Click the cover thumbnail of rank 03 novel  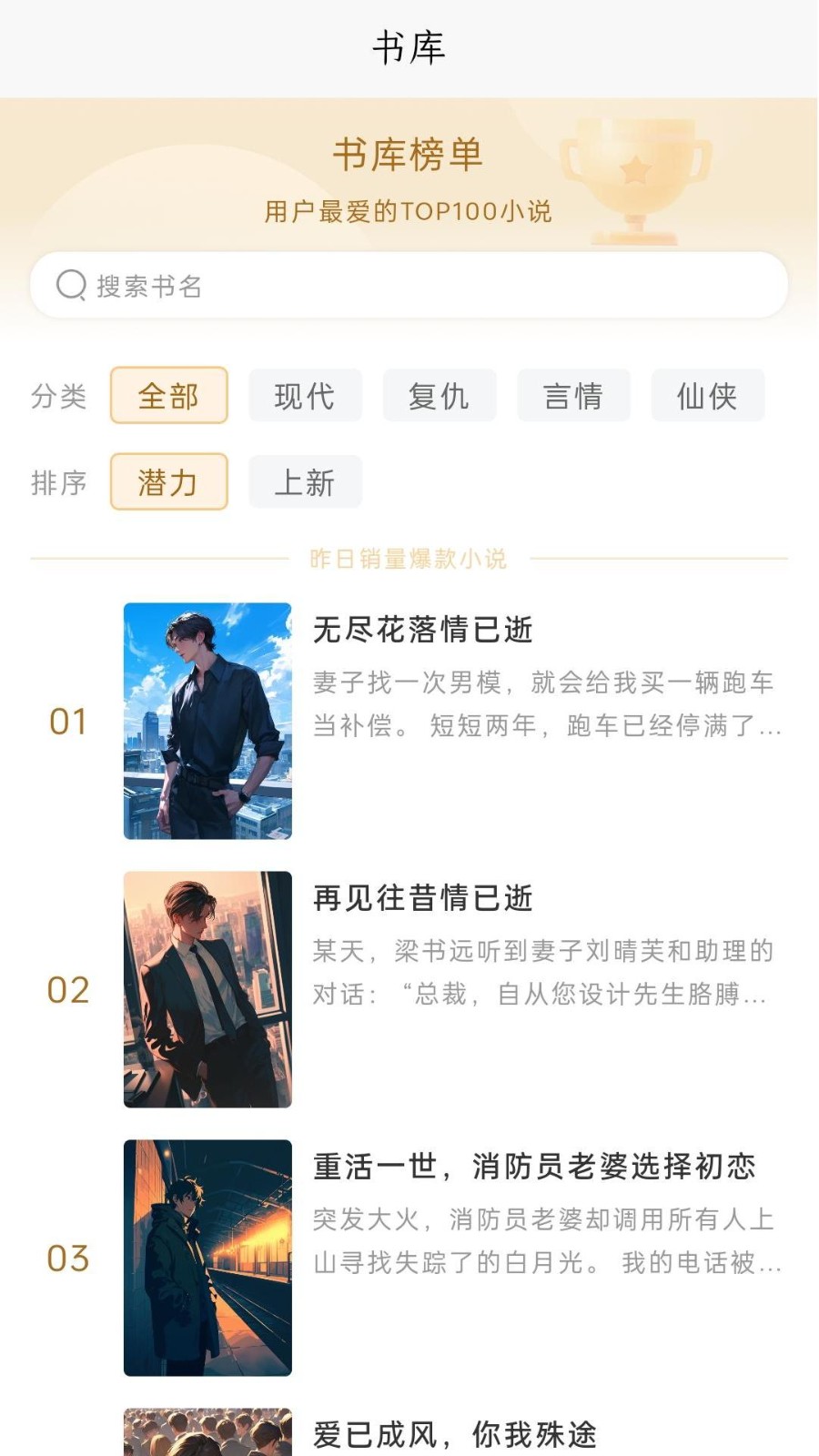[x=207, y=1258]
